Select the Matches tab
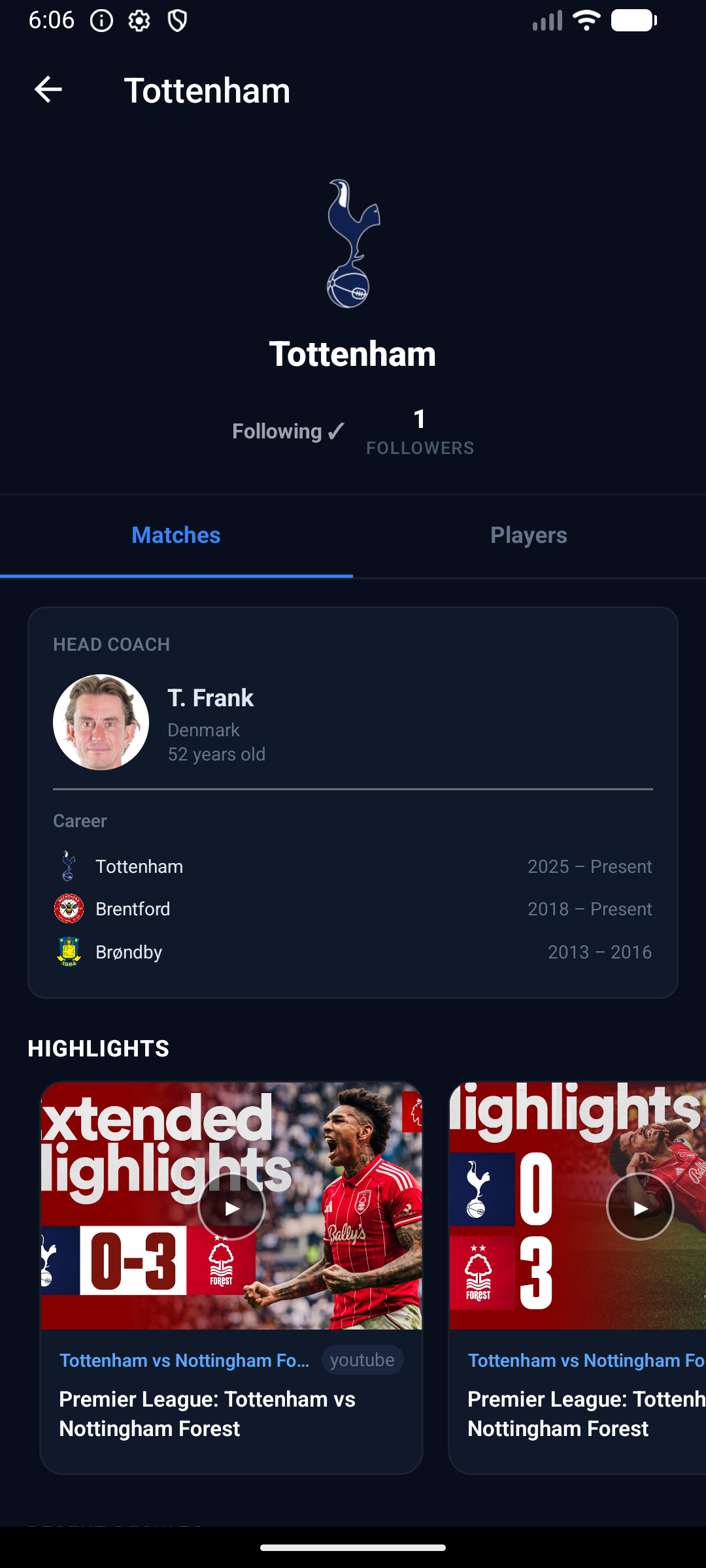Screen dimensions: 706x1568 pos(176,534)
